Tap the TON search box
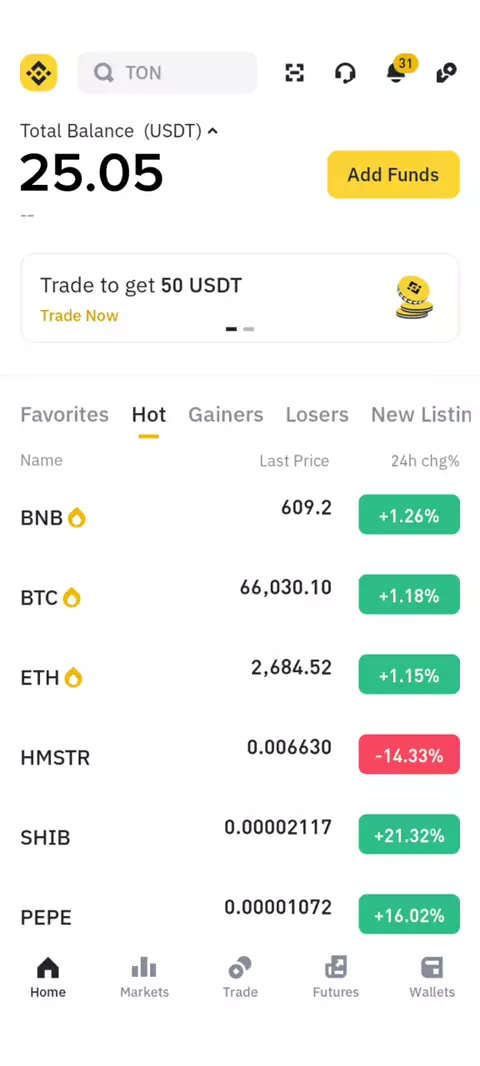Image resolution: width=480 pixels, height=1066 pixels. [x=167, y=73]
